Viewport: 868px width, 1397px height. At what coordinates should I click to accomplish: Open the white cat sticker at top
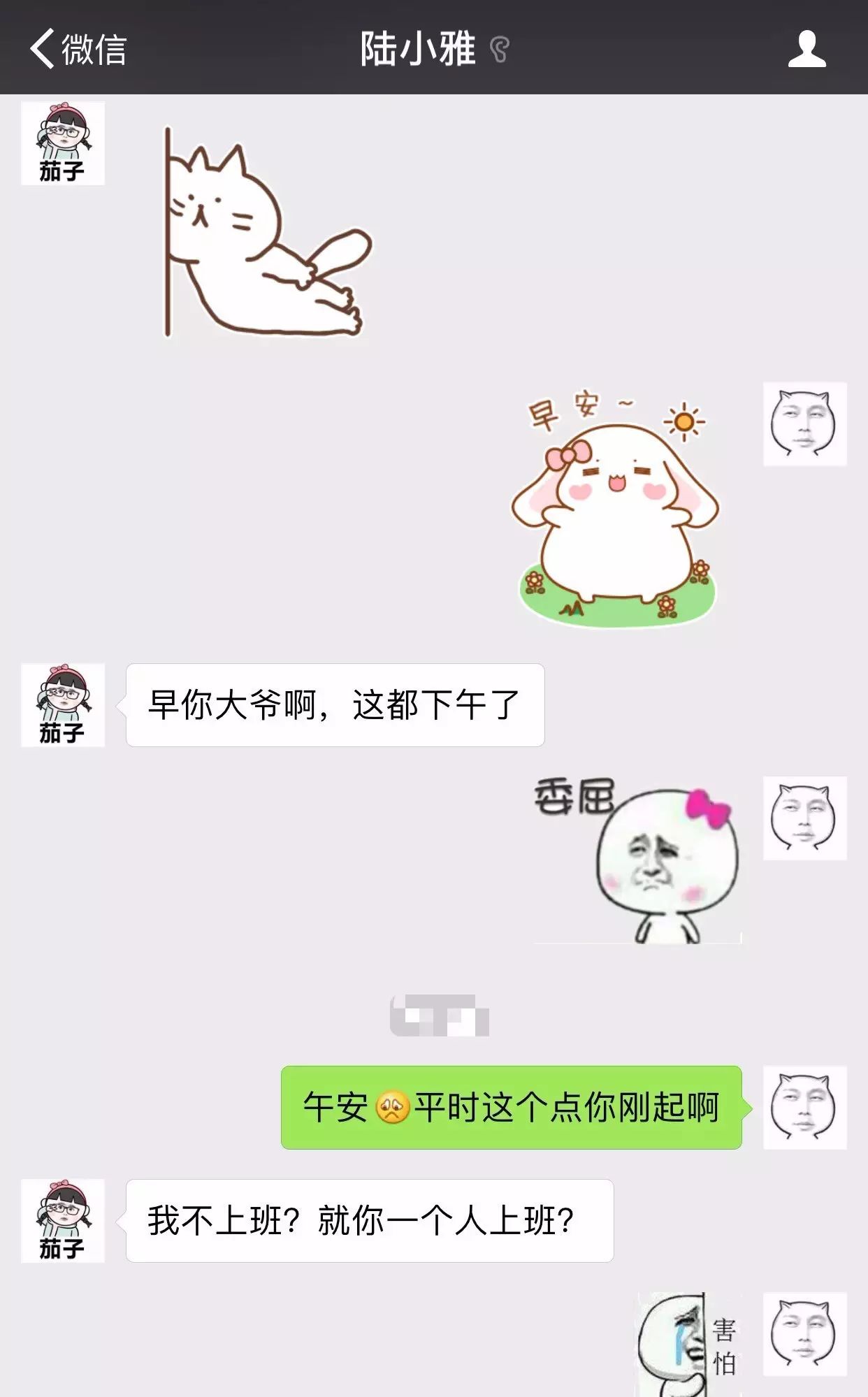click(268, 232)
